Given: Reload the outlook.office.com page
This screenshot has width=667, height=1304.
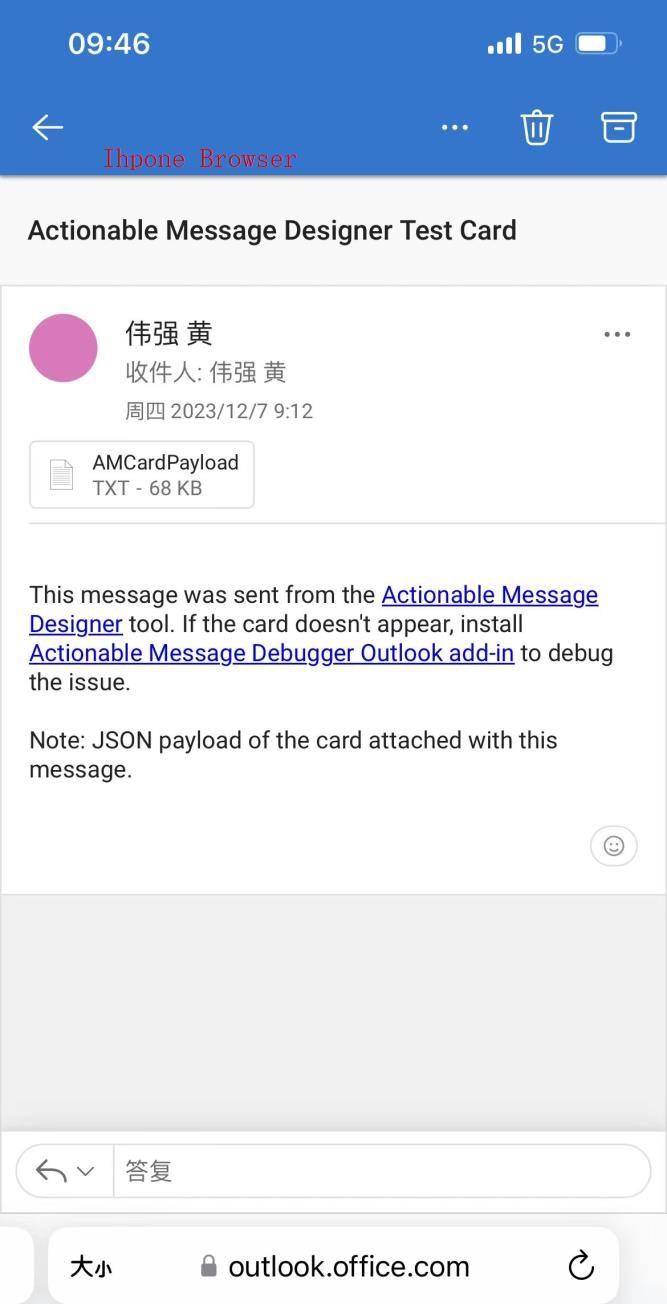Looking at the screenshot, I should pyautogui.click(x=581, y=1266).
